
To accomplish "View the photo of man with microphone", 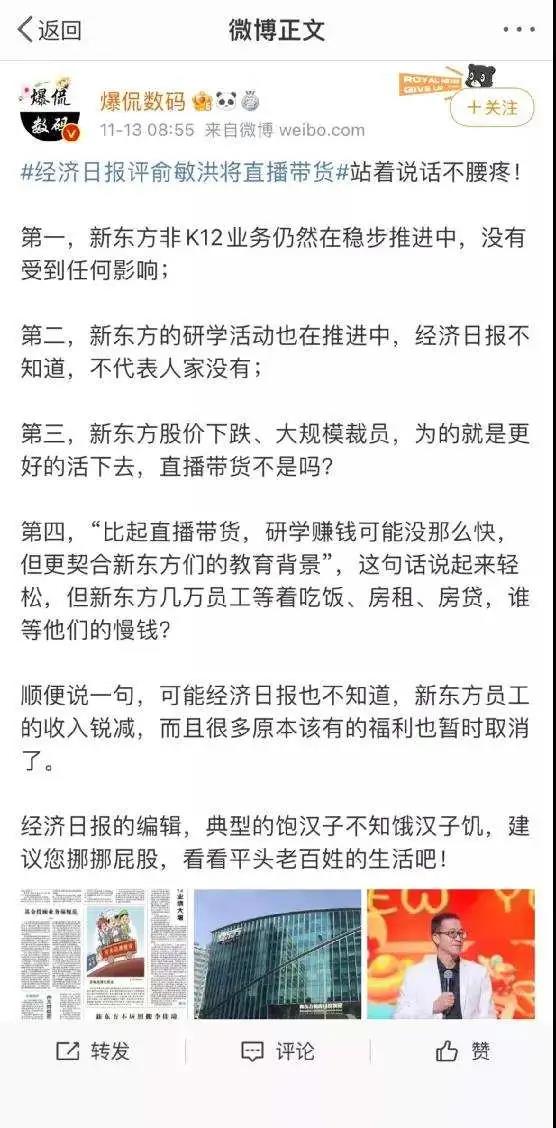I will pyautogui.click(x=451, y=954).
